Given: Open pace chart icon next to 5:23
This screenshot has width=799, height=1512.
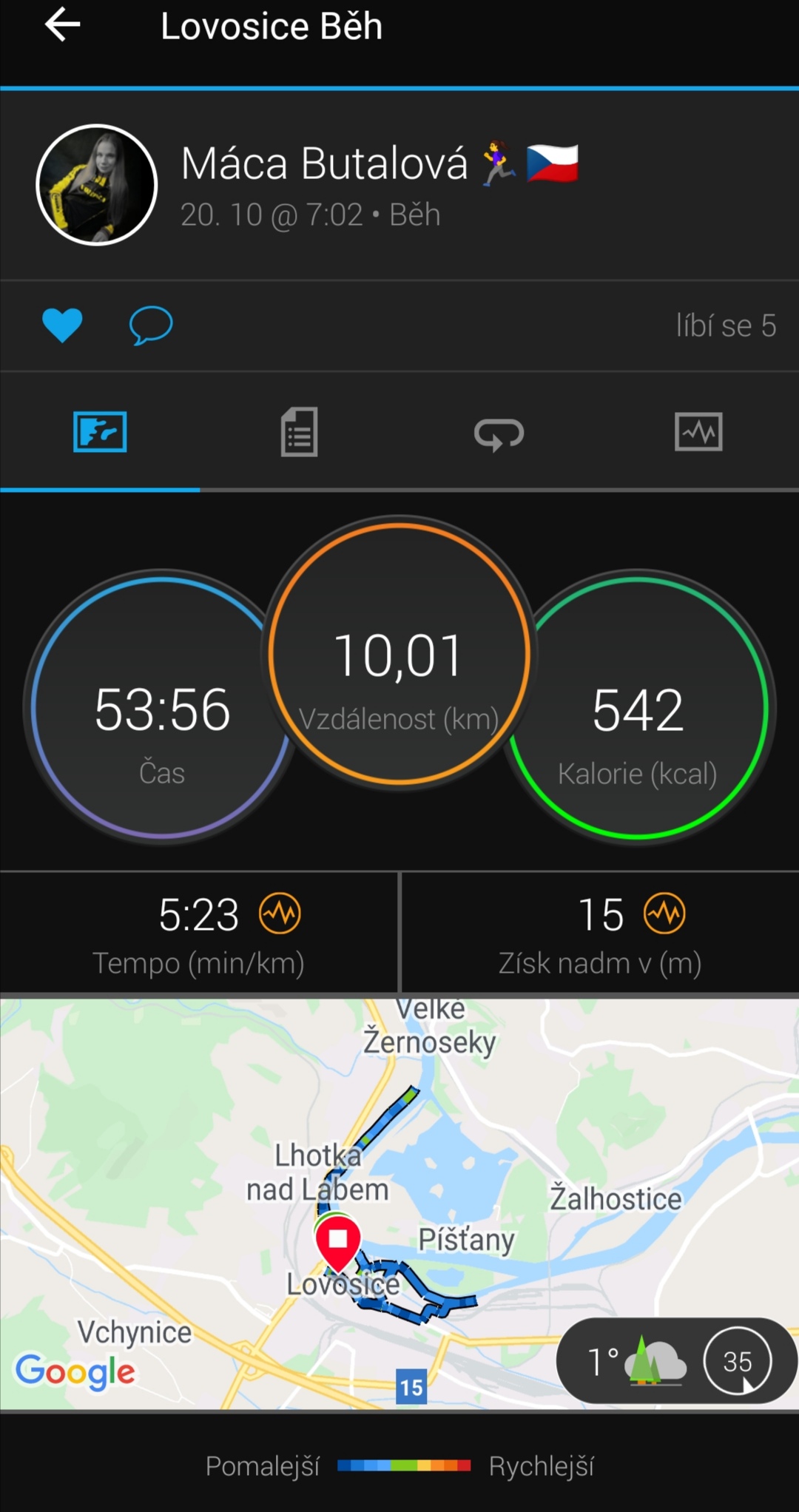Looking at the screenshot, I should tap(280, 914).
